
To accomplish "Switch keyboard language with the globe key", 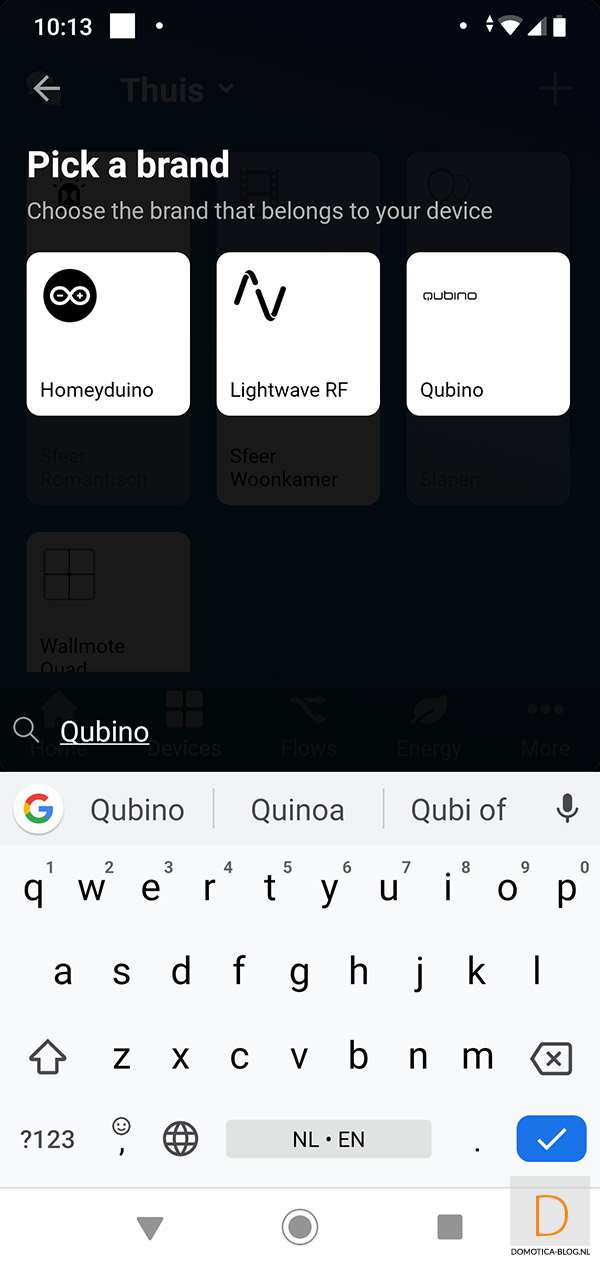I will click(x=181, y=1138).
